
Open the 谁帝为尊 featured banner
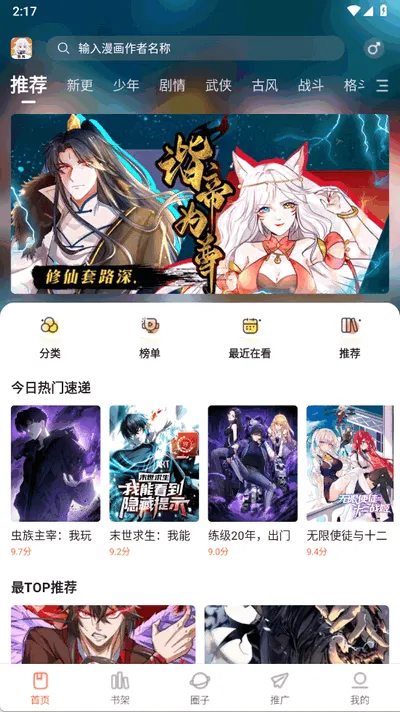(x=200, y=203)
